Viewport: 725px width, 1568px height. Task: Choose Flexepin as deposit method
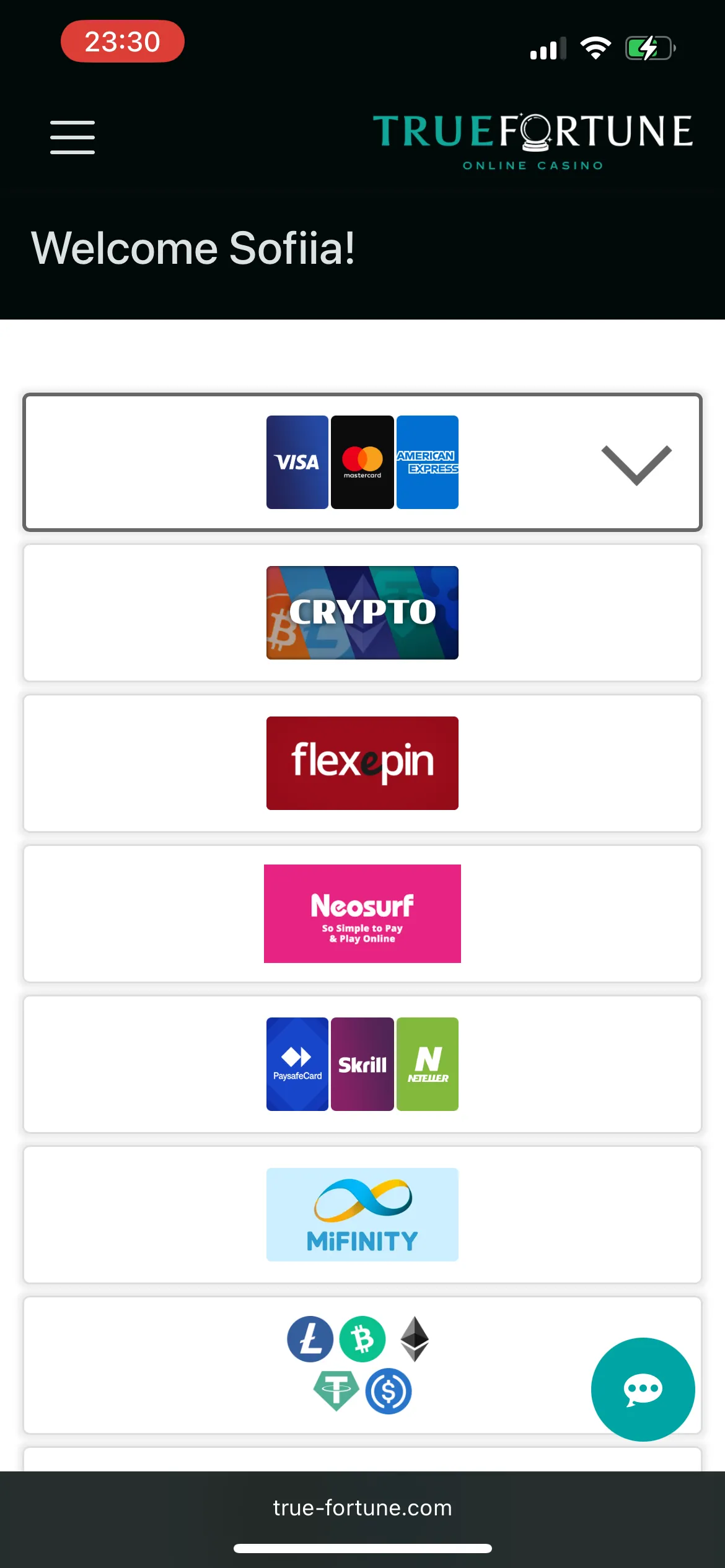(x=362, y=764)
